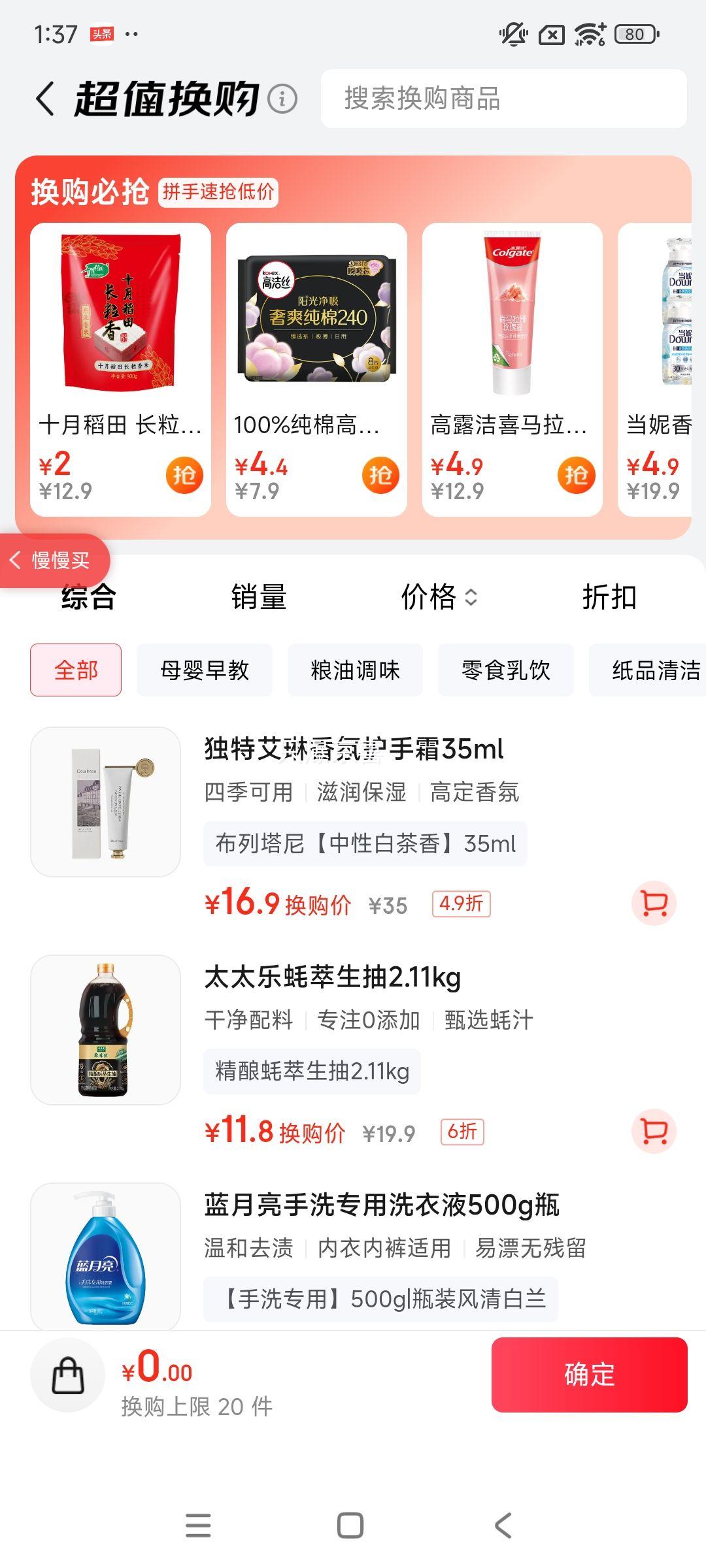Grab the 高露洁喜马拉雅 toothpaste deal
This screenshot has height=1568, width=706.
tap(576, 475)
